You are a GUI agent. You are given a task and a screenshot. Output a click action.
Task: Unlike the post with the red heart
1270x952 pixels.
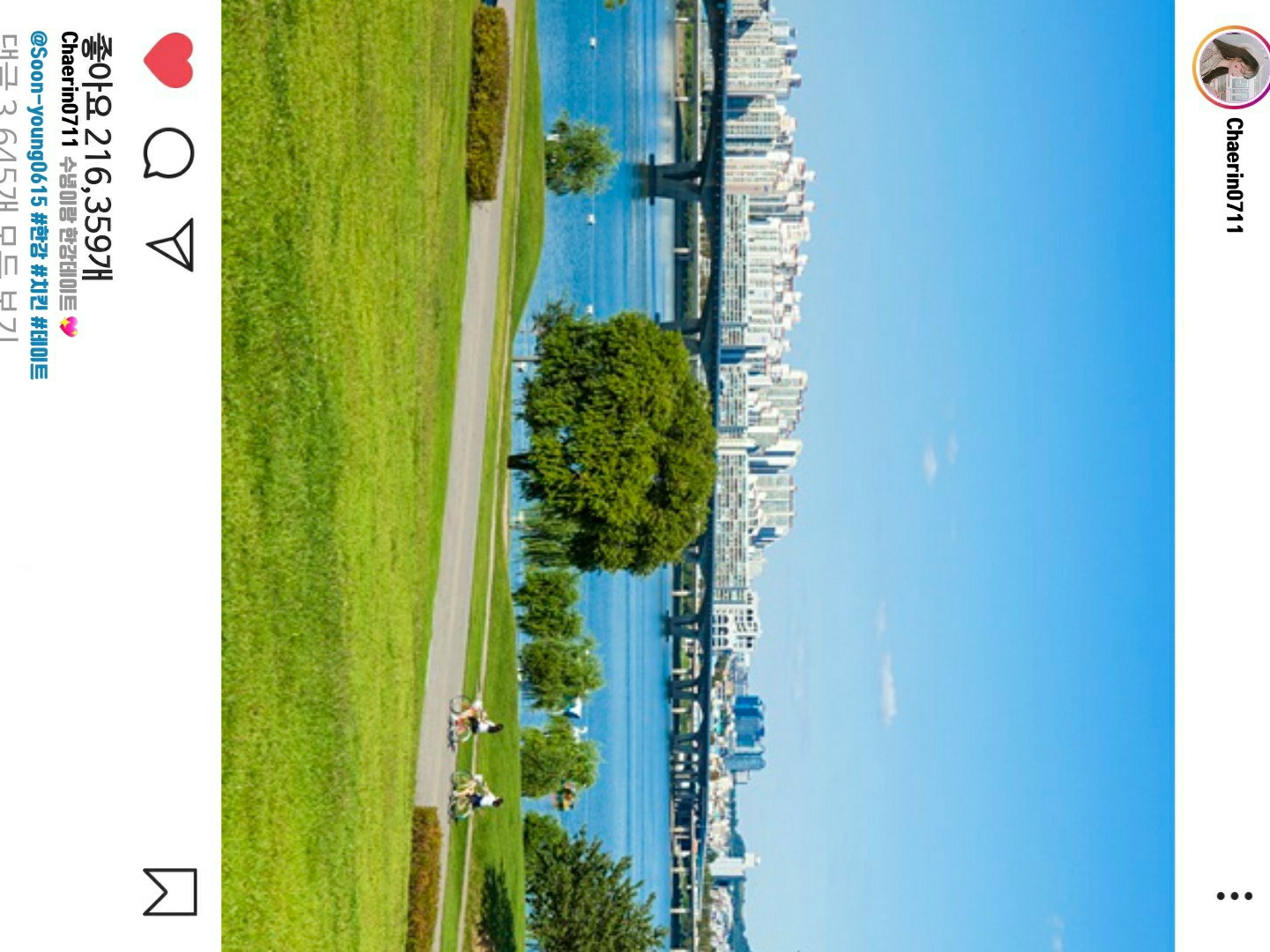168,60
